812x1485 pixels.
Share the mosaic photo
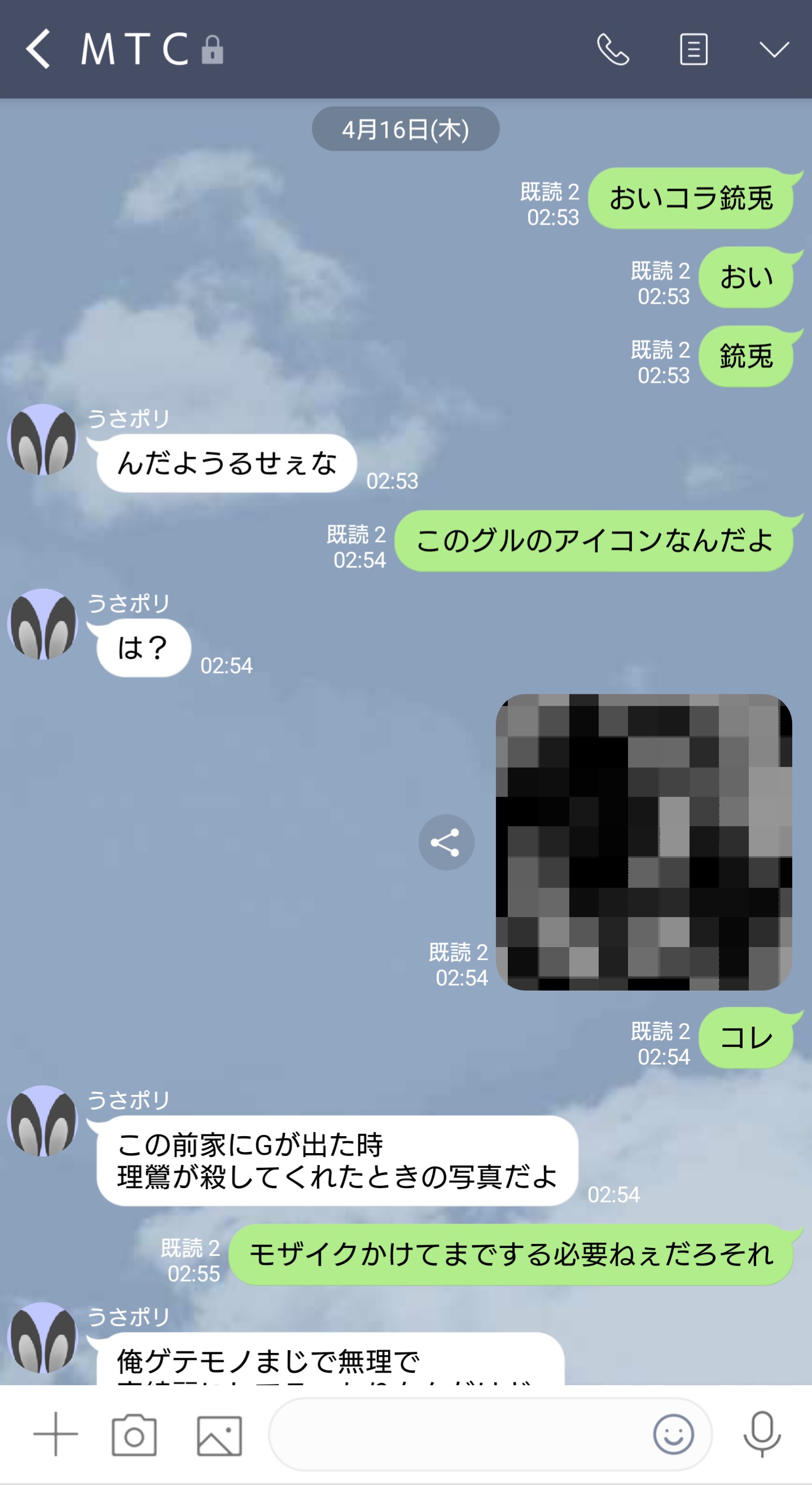446,843
